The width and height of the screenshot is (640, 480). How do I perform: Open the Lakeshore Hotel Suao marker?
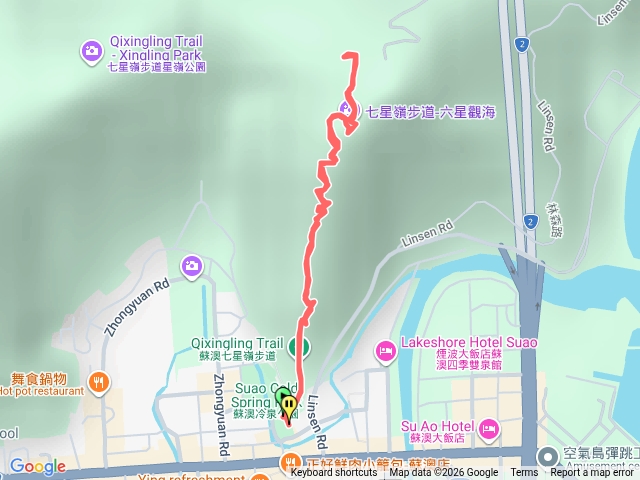click(x=385, y=350)
